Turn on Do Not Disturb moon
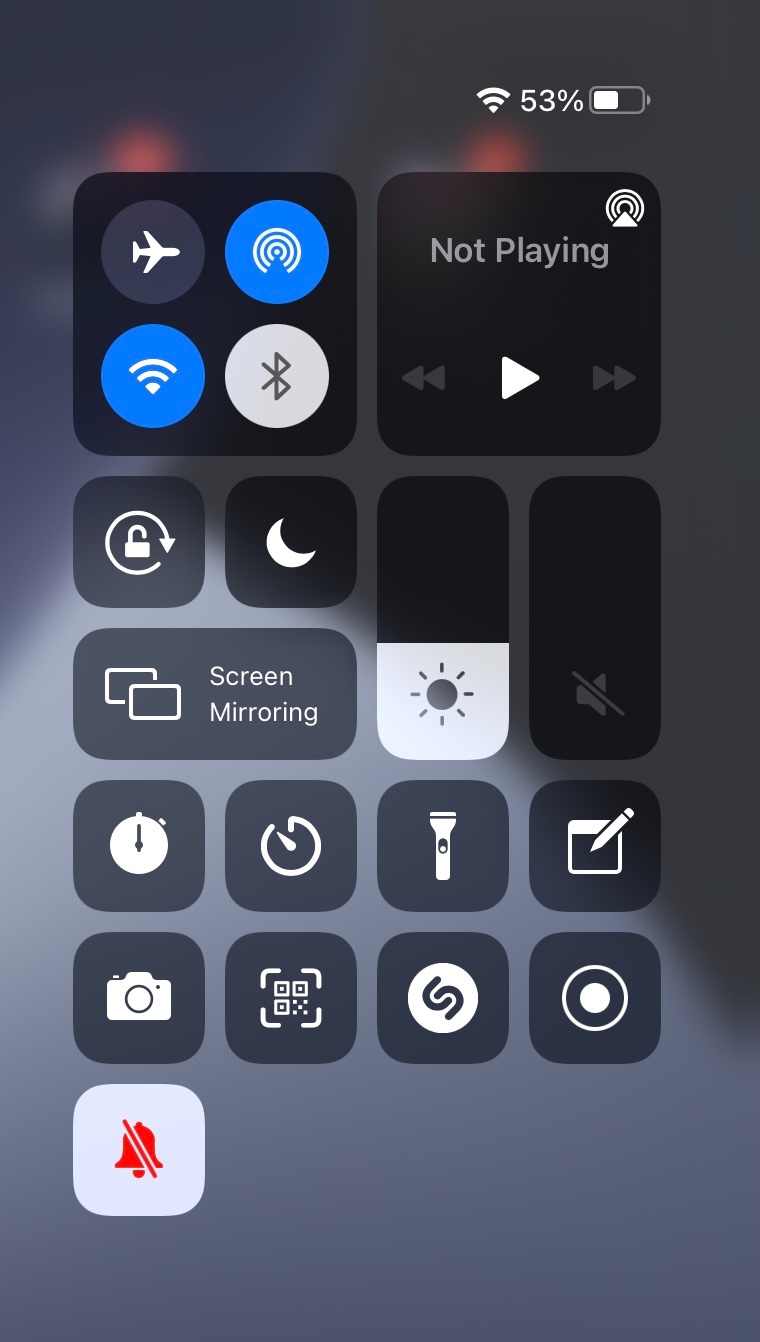 [291, 542]
